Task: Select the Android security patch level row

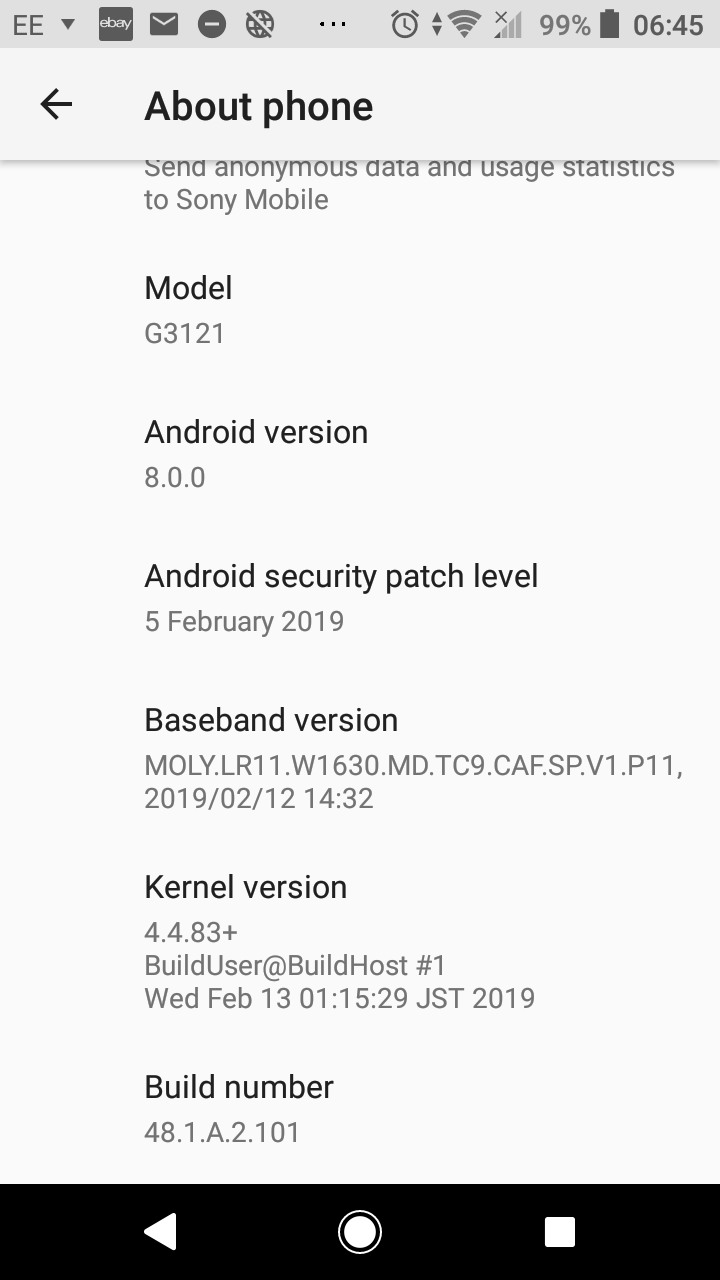Action: (x=360, y=597)
